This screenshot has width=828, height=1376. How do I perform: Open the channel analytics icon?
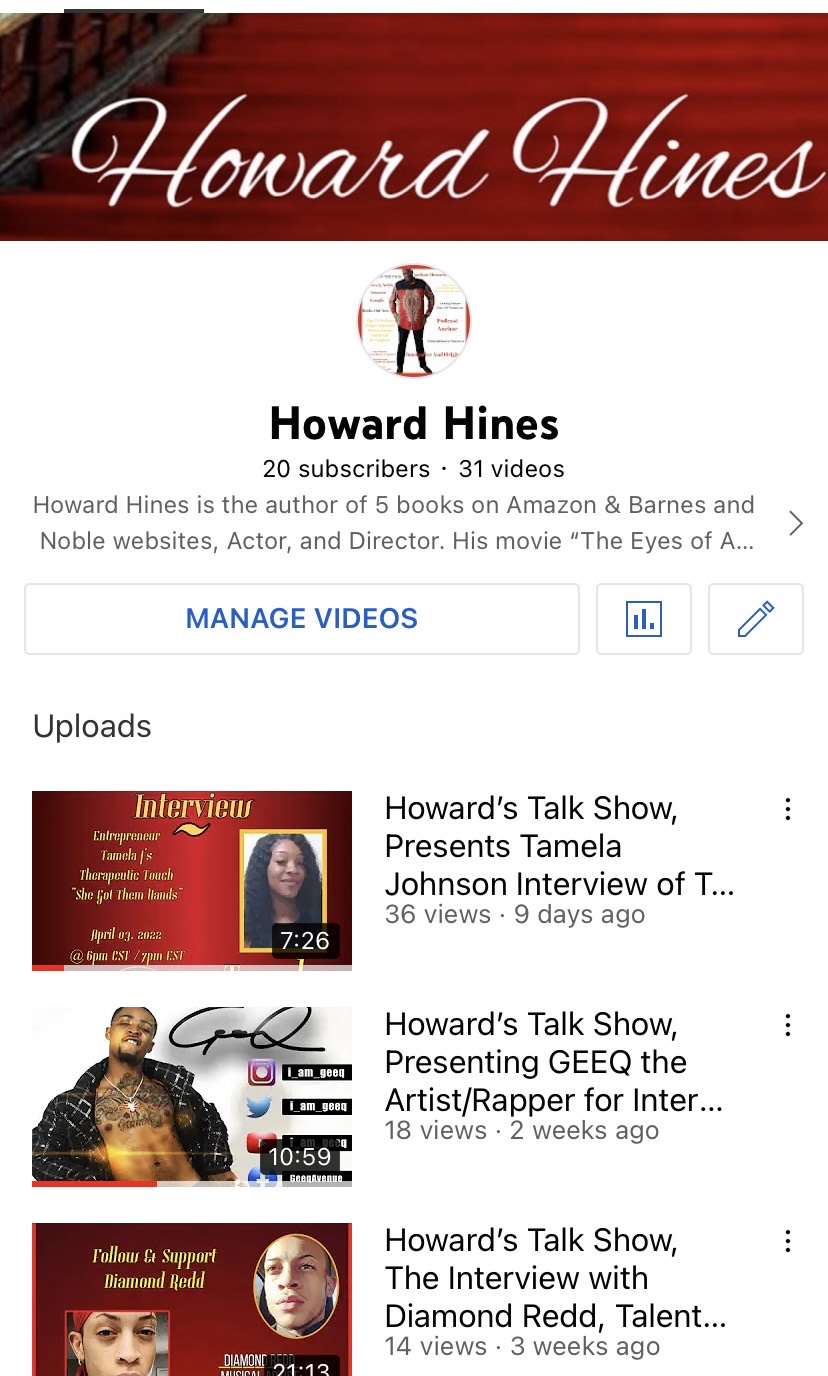[x=644, y=619]
